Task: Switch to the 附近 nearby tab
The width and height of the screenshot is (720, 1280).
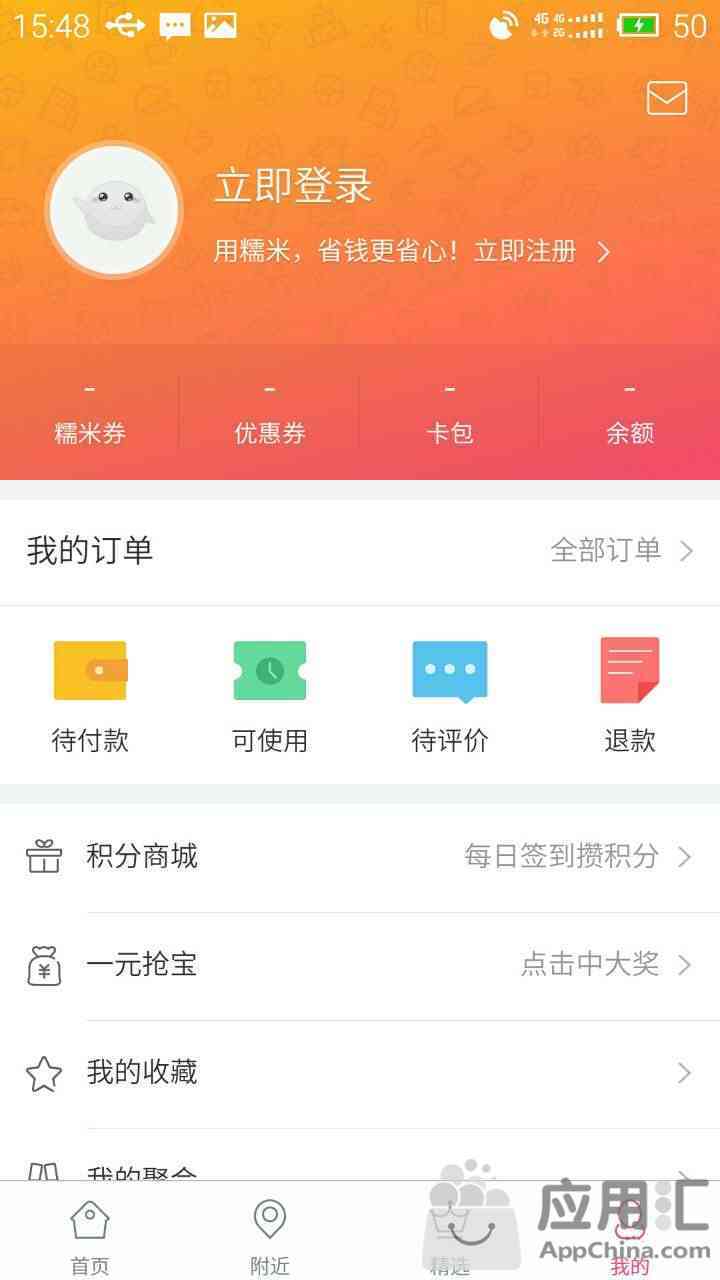Action: (270, 1236)
